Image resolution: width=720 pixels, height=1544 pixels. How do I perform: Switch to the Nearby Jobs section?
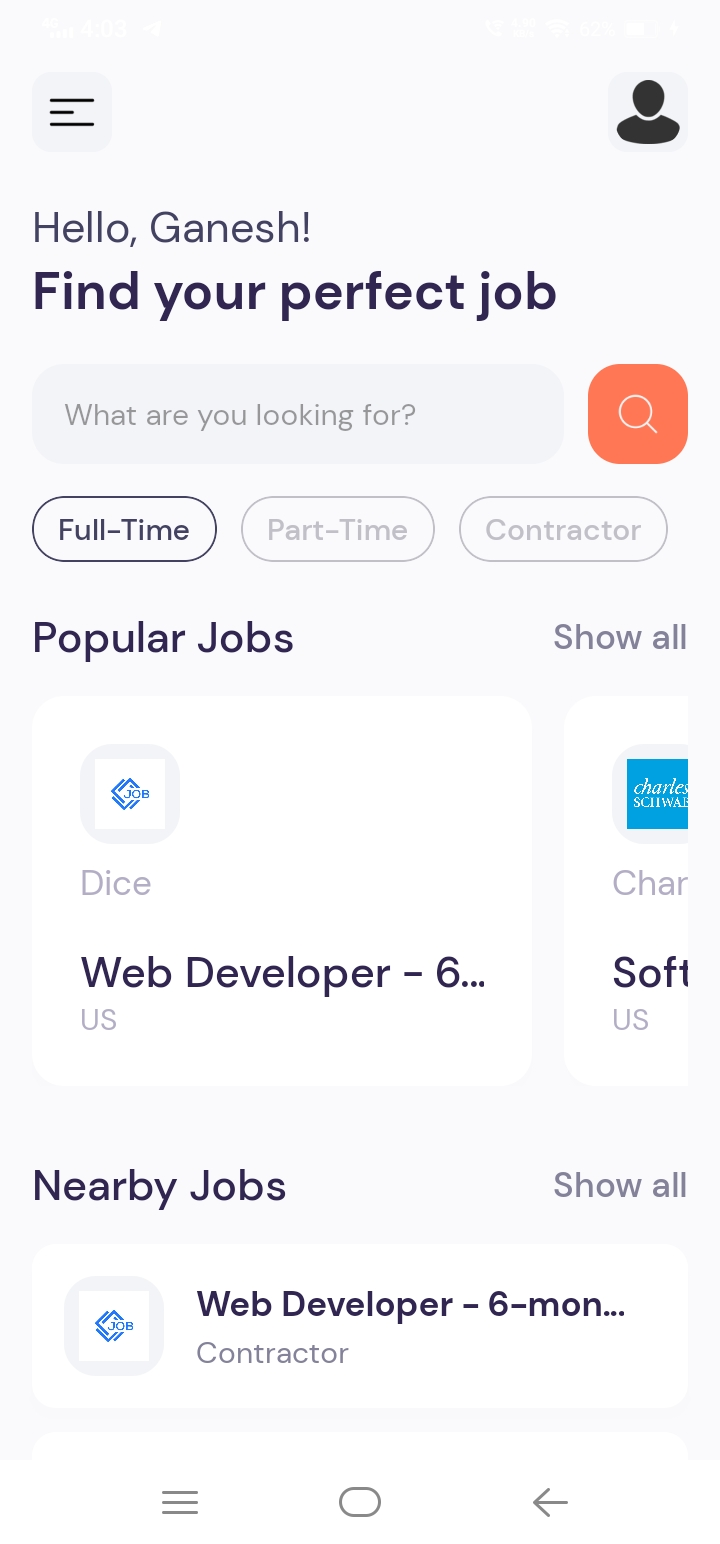[159, 1185]
